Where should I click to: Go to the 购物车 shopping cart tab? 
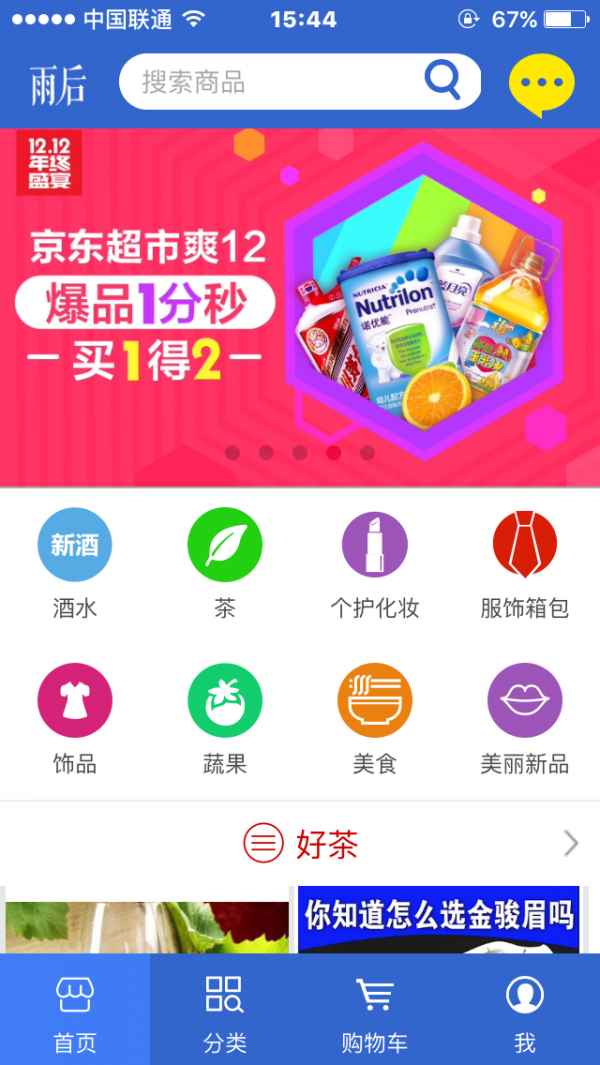[375, 1012]
